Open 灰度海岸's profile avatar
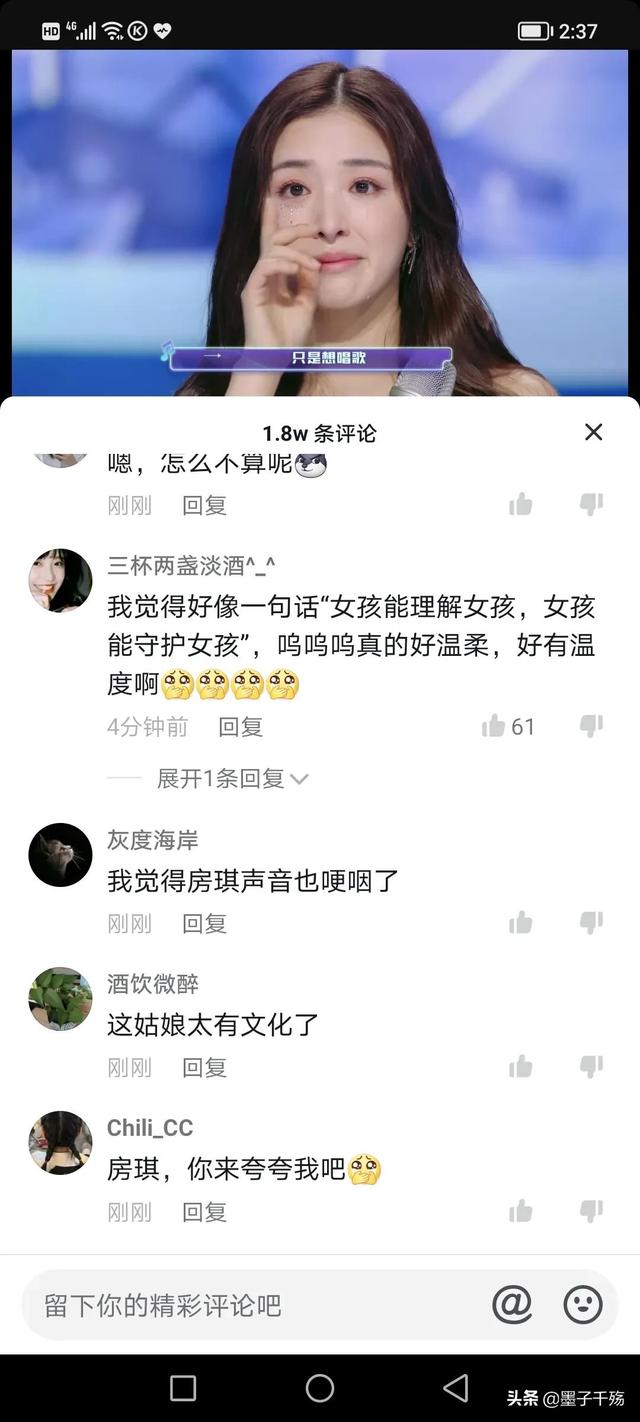640x1422 pixels. 60,855
